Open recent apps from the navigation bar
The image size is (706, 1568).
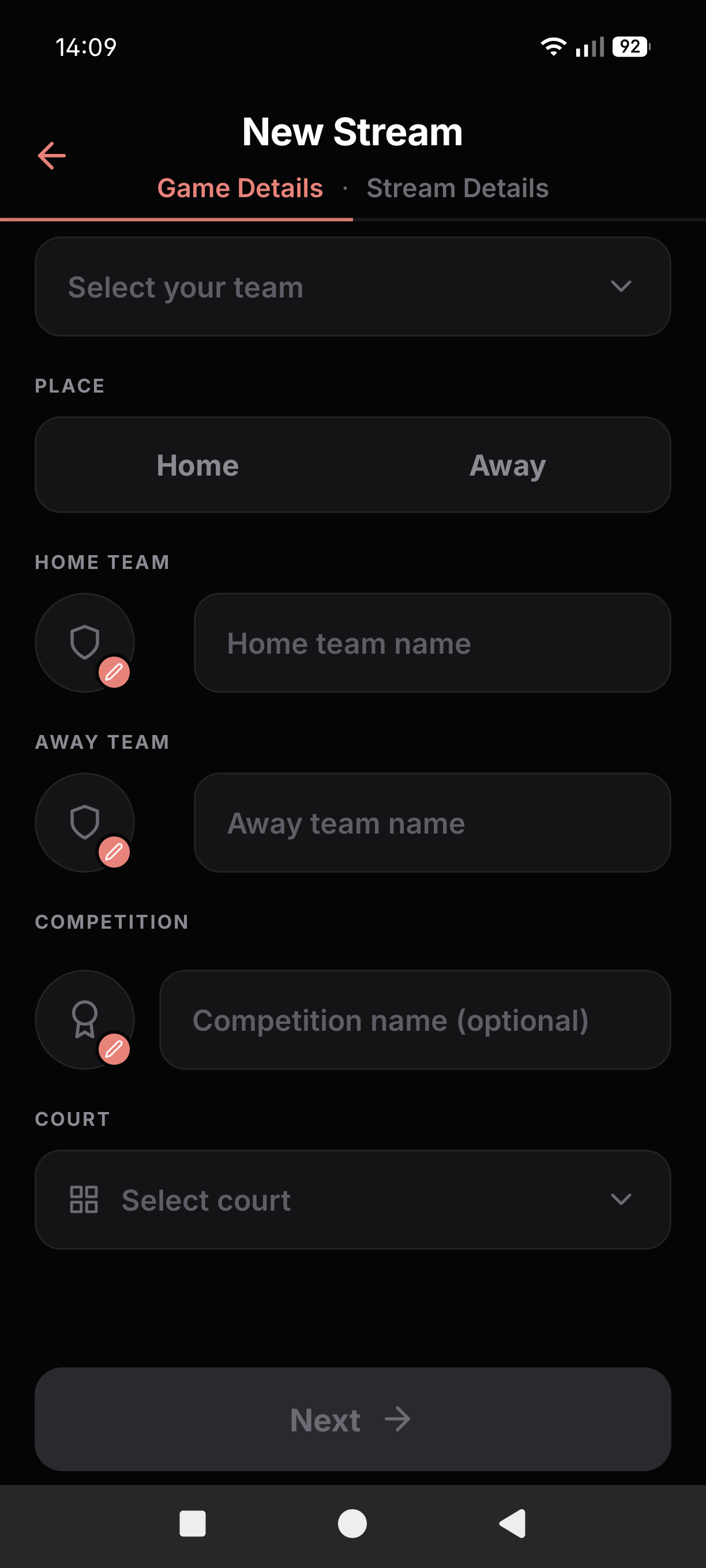[x=193, y=1524]
